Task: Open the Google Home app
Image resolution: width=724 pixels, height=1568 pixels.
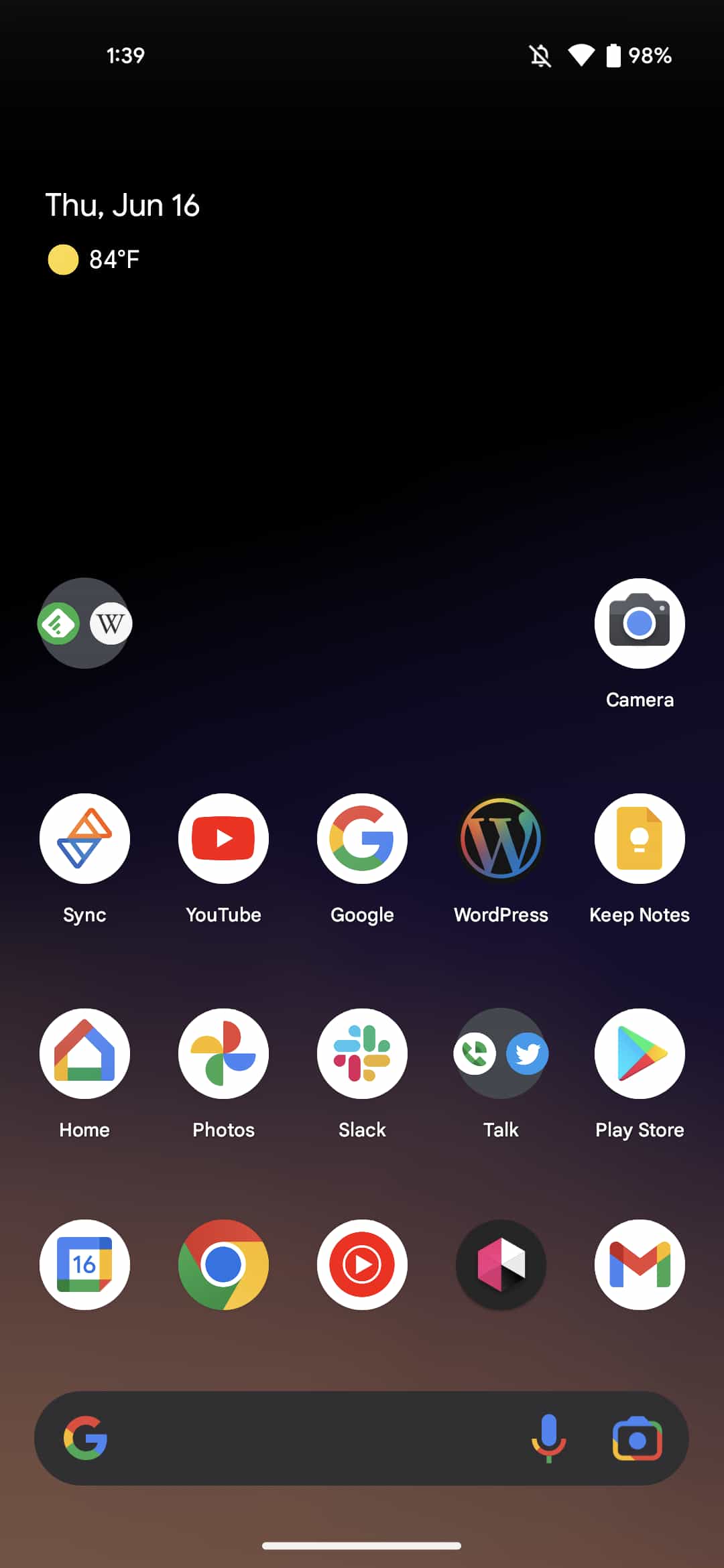Action: coord(84,1053)
